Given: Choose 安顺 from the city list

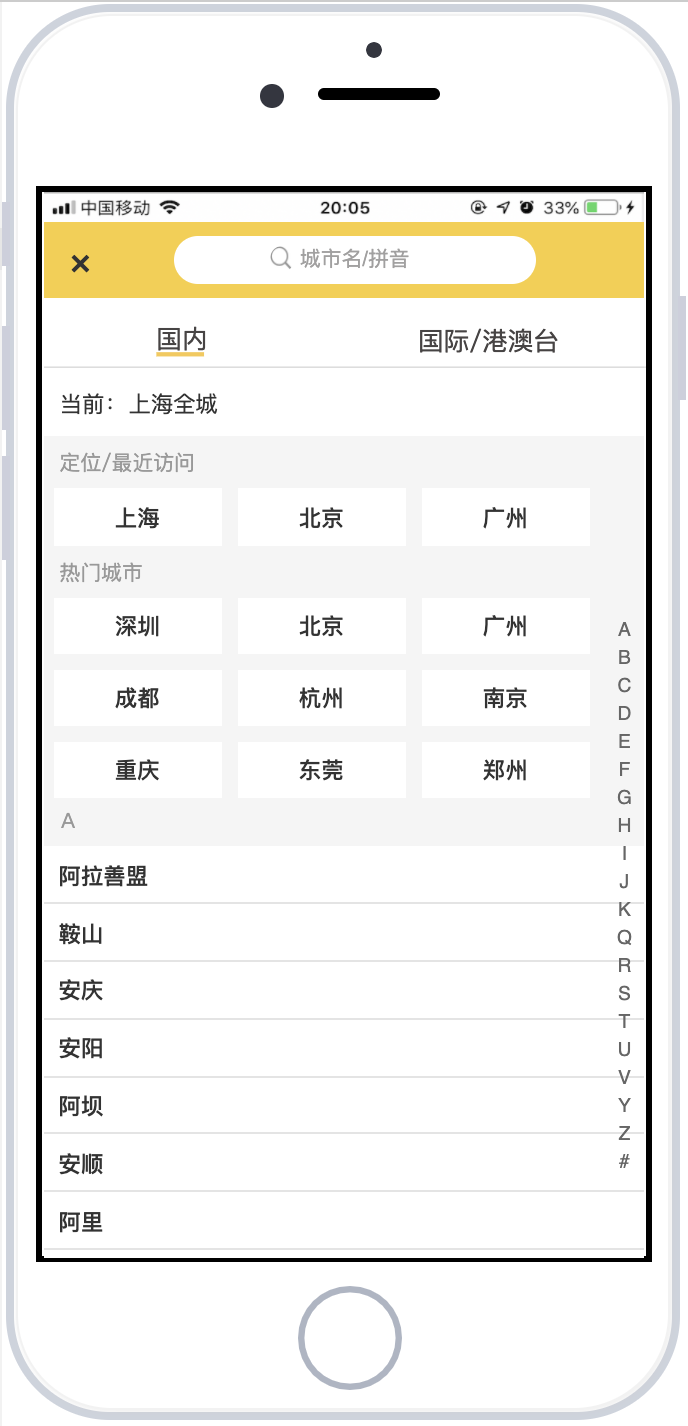Looking at the screenshot, I should click(x=344, y=1163).
